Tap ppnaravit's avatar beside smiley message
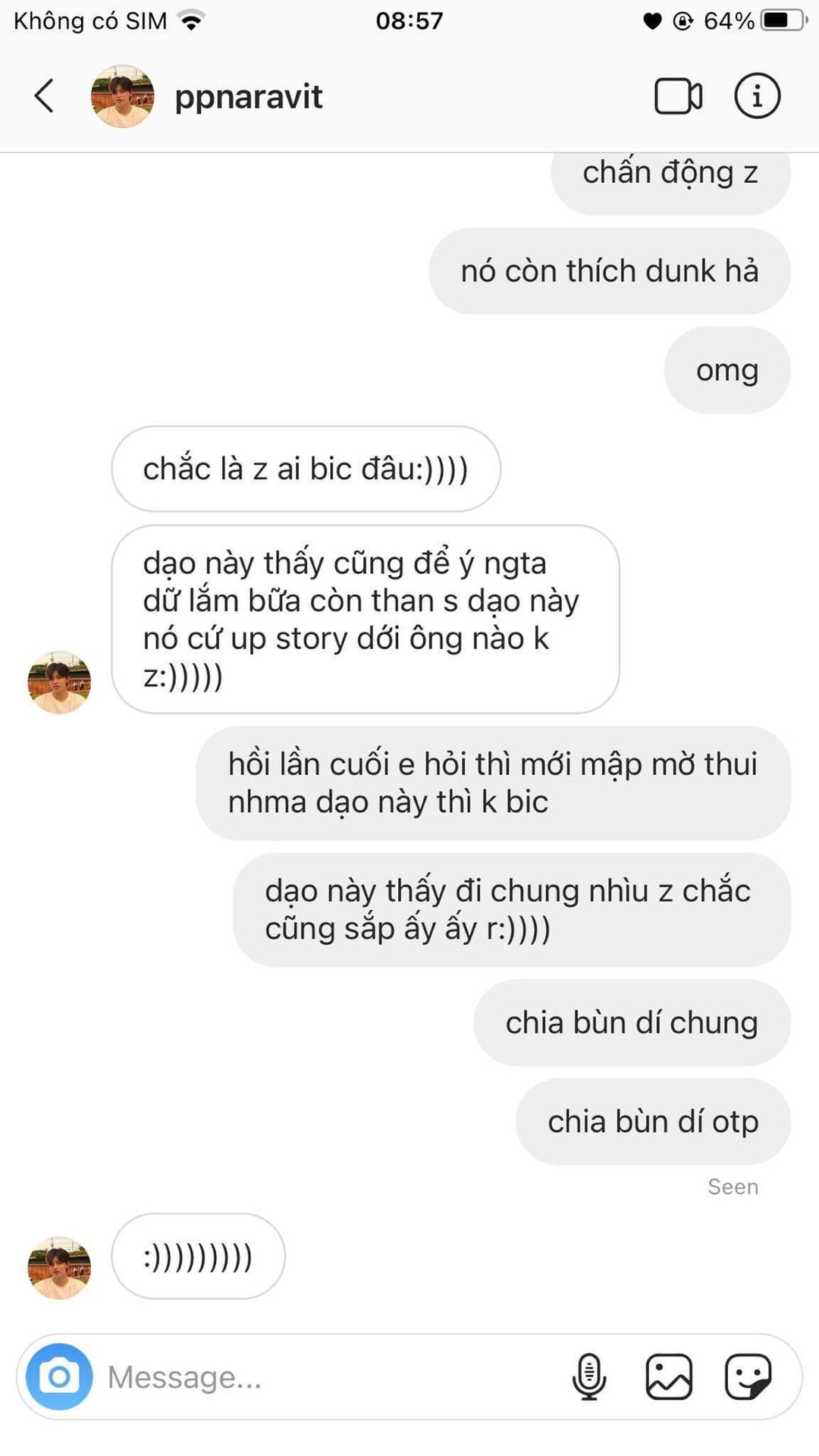 click(59, 1267)
